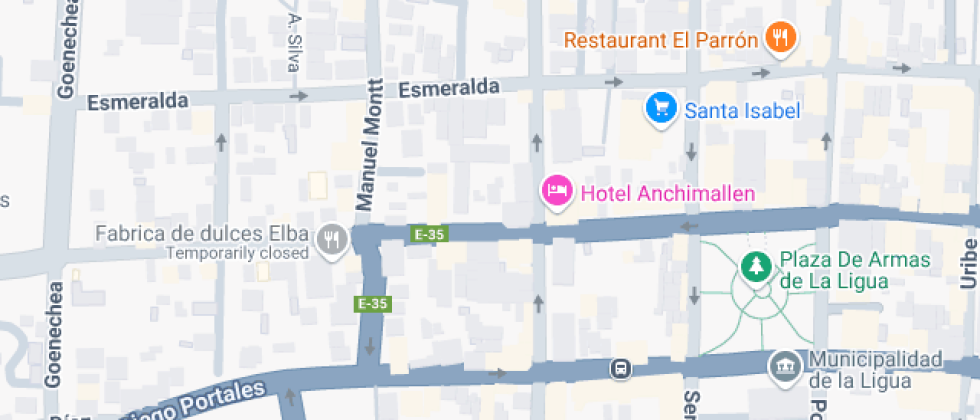Tap the Hotel Anchimallen marker
980x420 pixels.
556,190
